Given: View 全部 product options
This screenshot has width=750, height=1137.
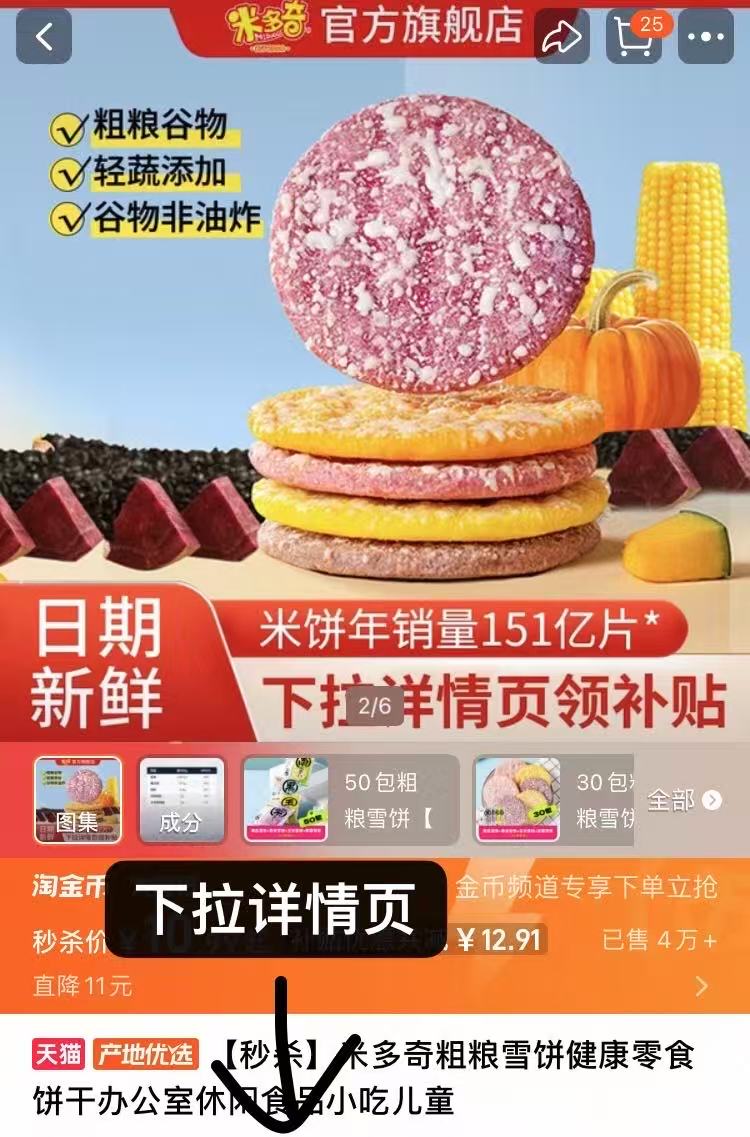Looking at the screenshot, I should 684,800.
